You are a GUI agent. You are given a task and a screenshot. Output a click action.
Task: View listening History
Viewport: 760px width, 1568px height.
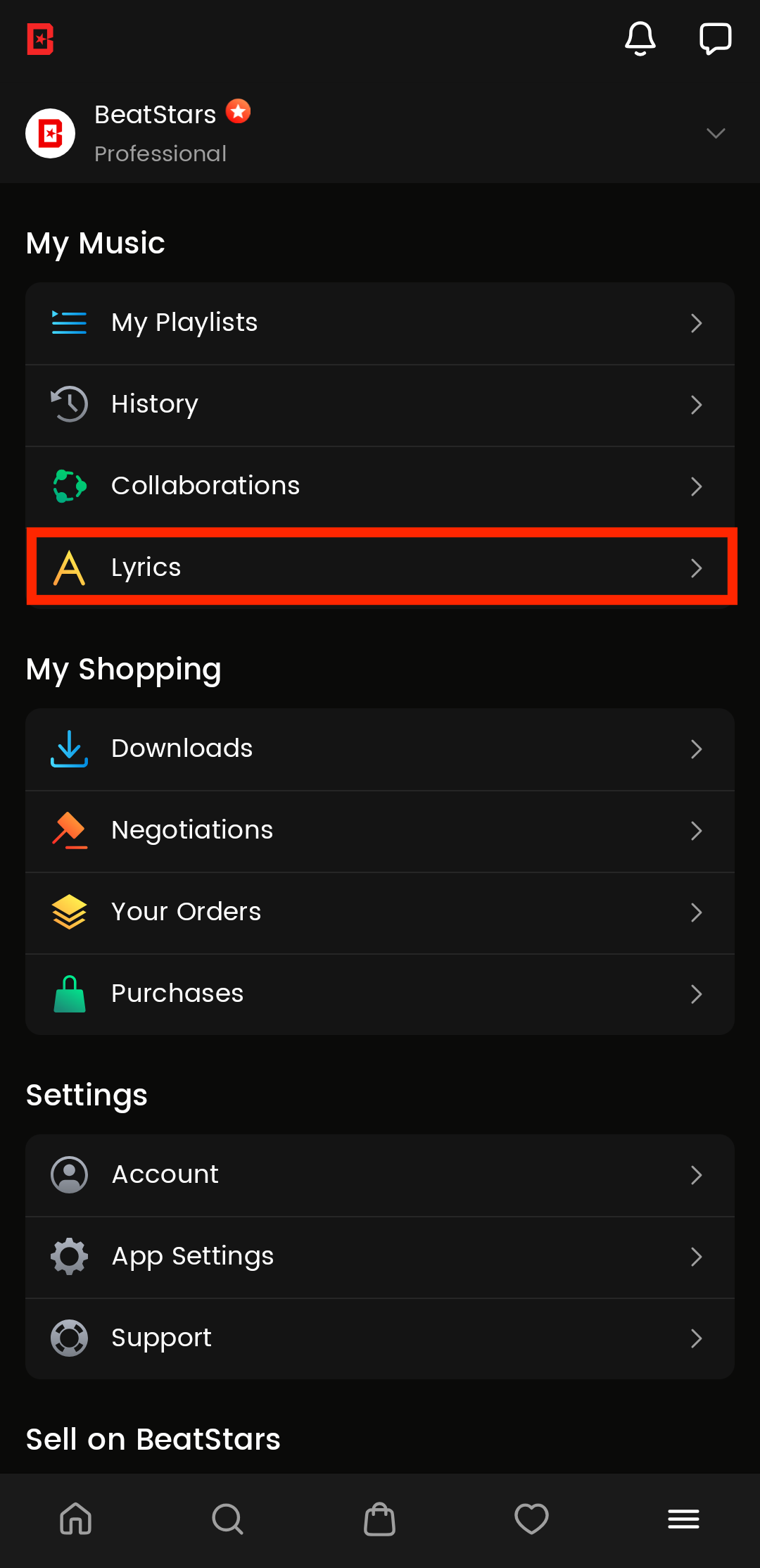380,405
